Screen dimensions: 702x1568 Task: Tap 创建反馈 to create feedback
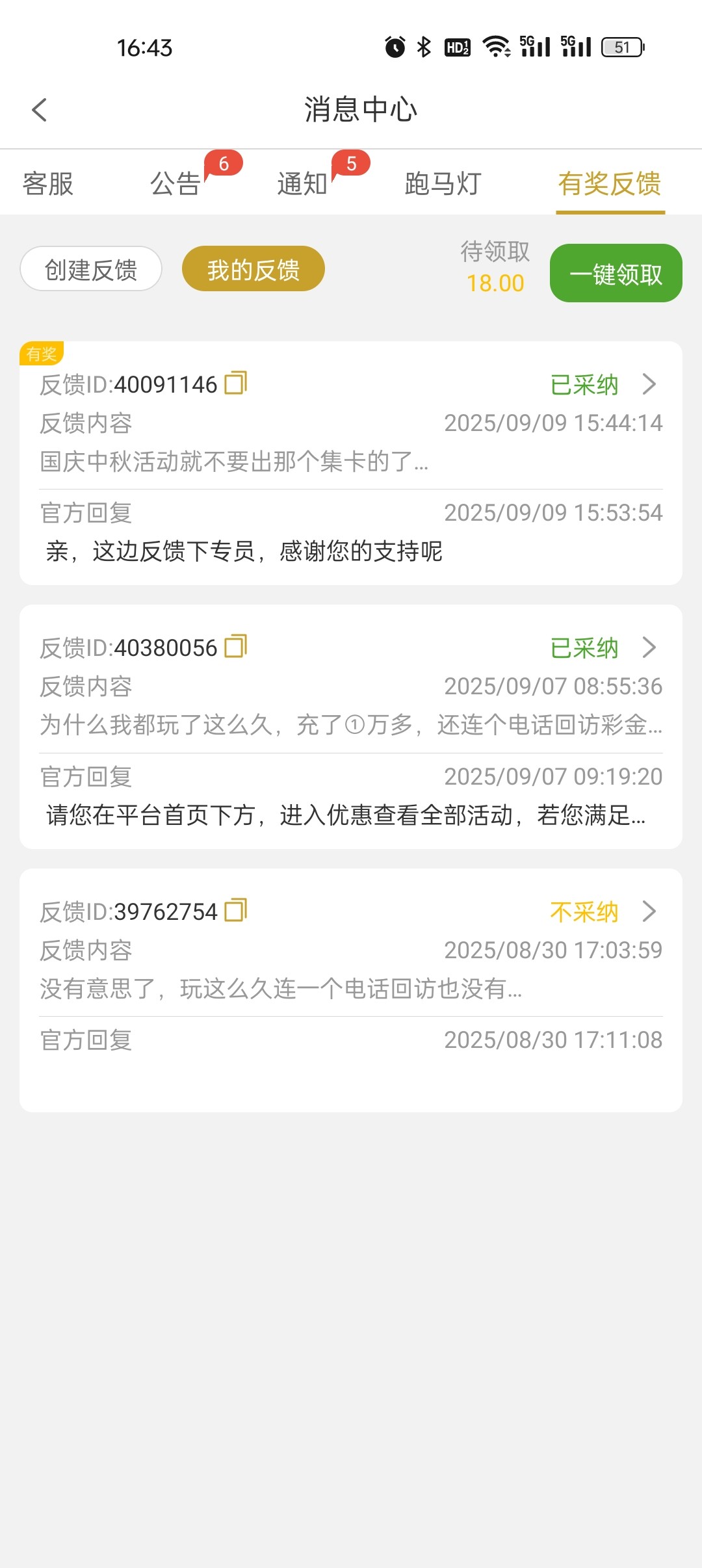click(91, 269)
